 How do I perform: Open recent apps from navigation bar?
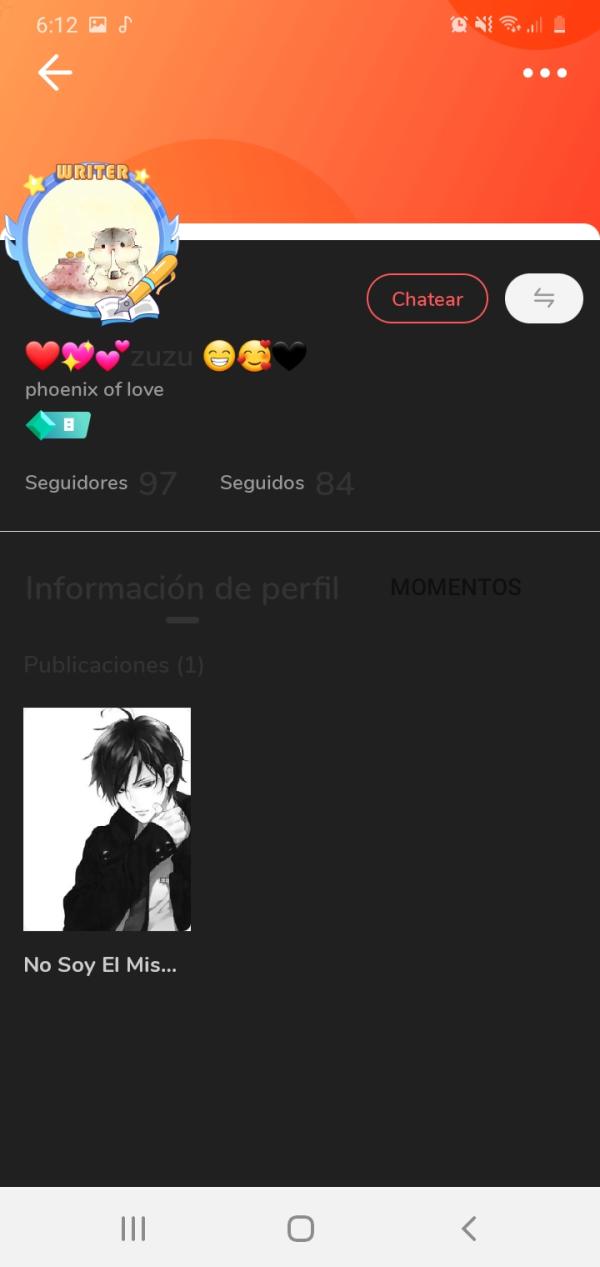(133, 1228)
